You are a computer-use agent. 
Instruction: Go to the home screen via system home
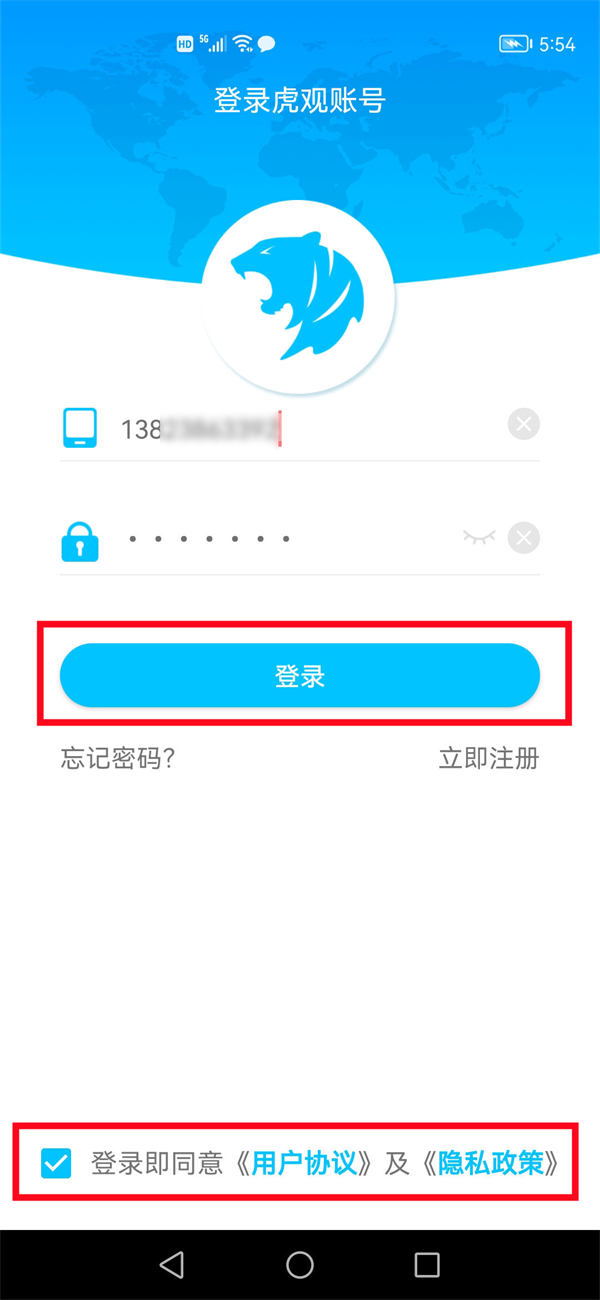(300, 1265)
